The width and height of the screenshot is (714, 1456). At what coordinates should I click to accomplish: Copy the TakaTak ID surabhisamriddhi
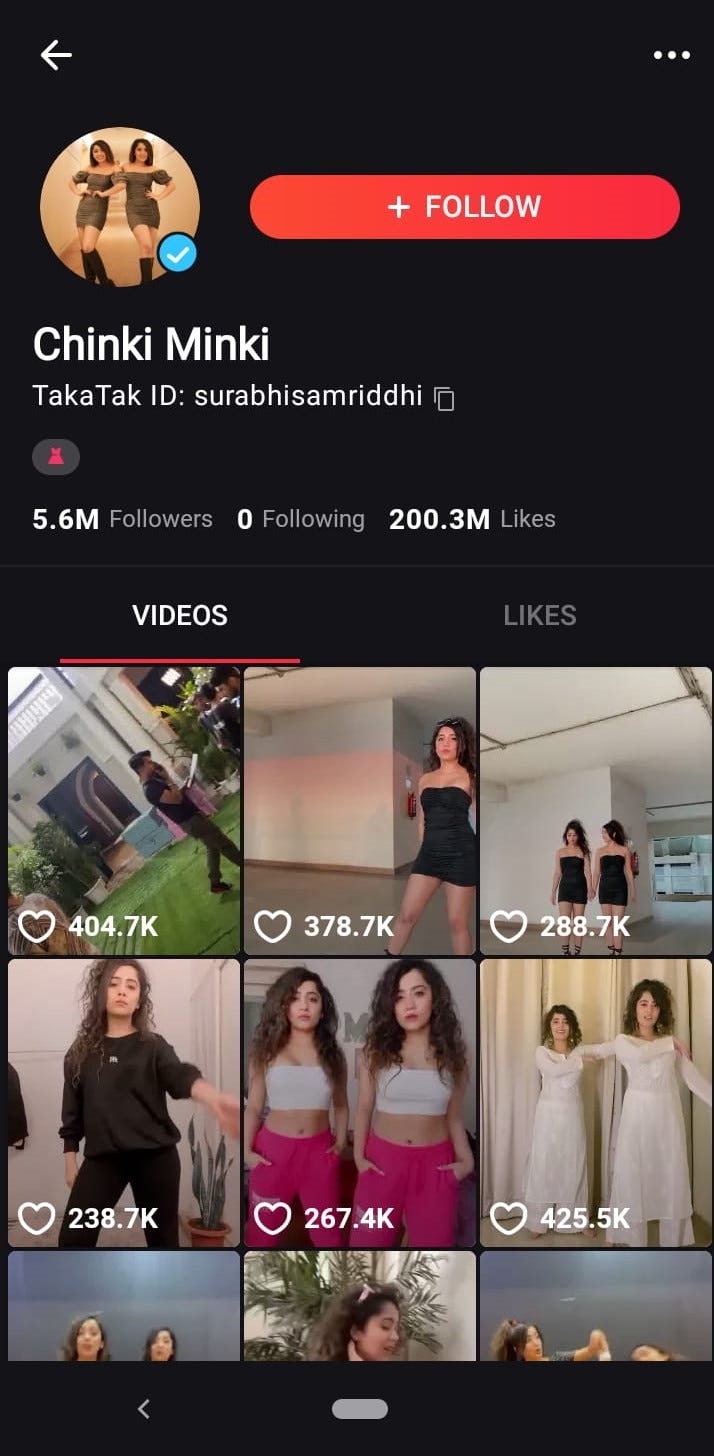pos(445,398)
